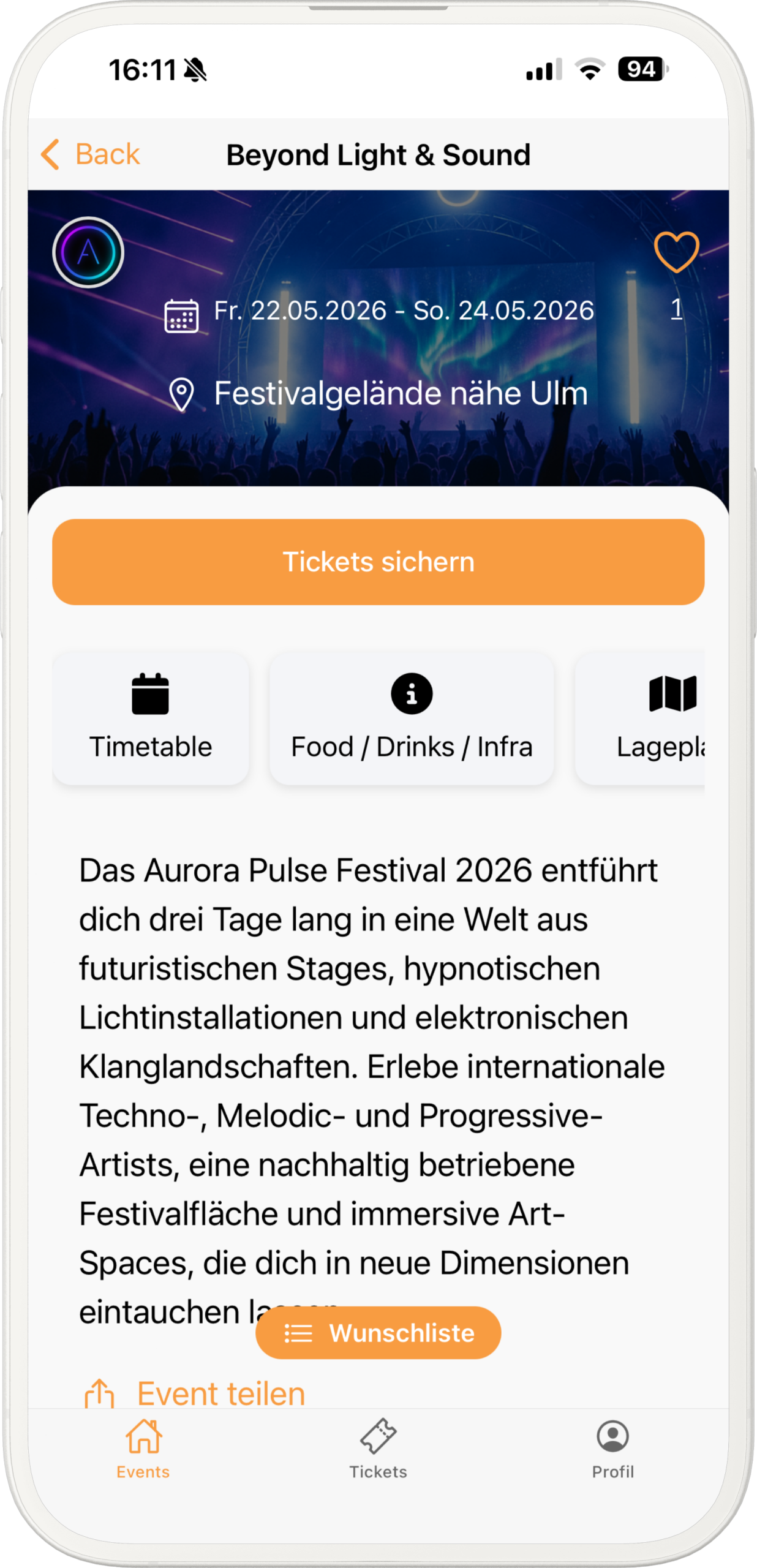Open the Wunschliste floating button

pos(378,1333)
